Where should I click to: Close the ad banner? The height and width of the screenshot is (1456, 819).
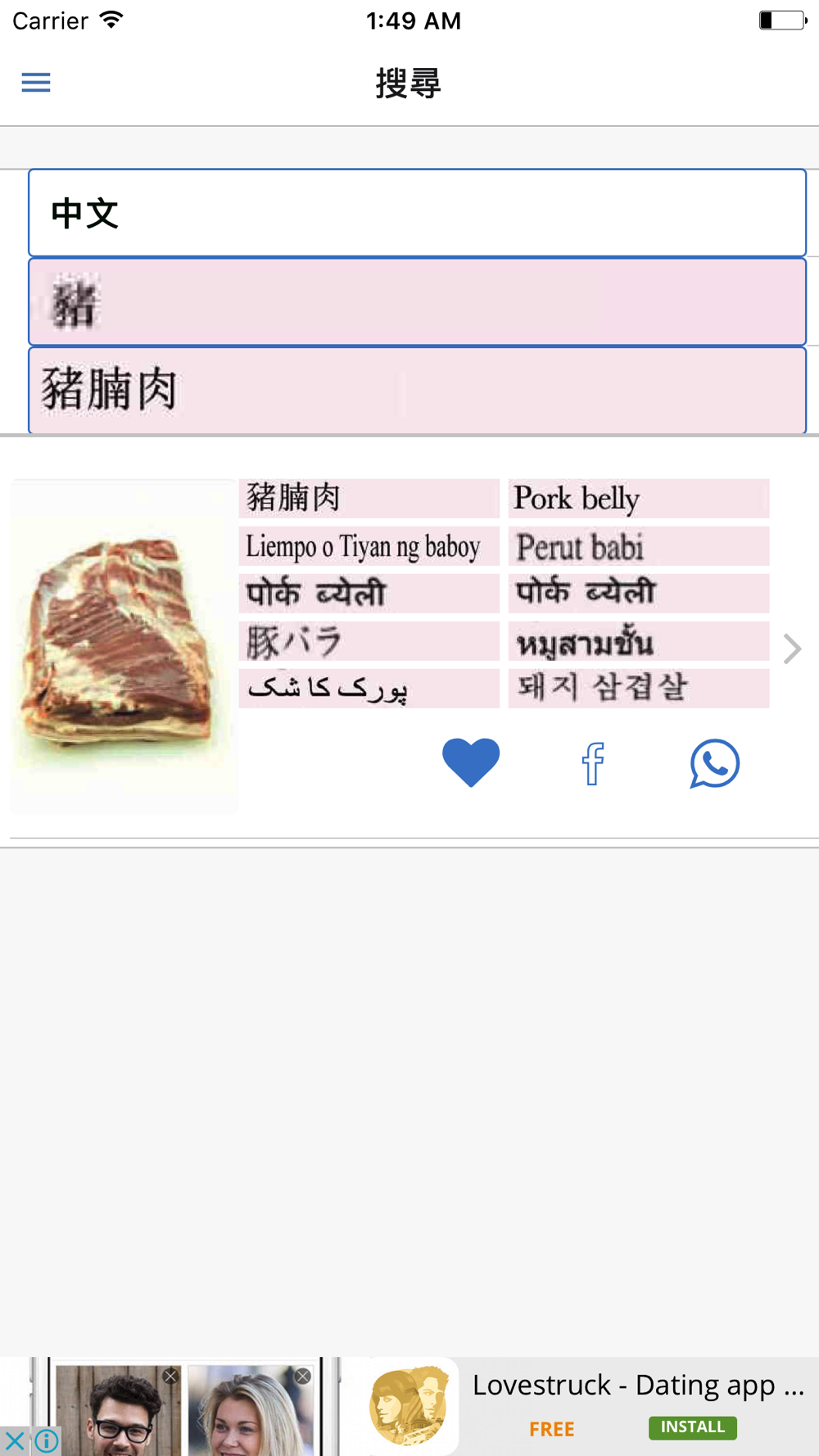point(15,1440)
